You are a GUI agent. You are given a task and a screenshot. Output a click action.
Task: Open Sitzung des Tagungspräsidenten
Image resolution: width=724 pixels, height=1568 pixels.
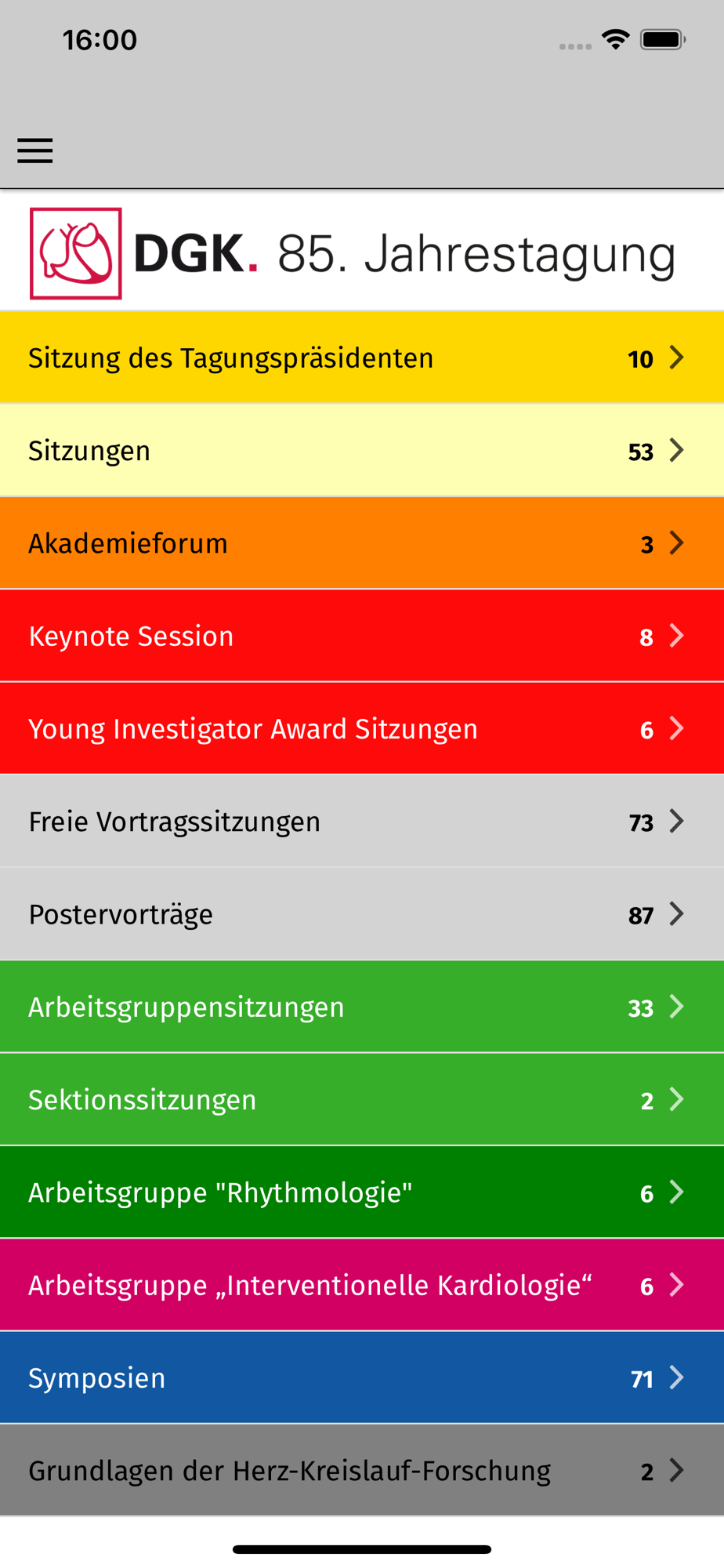point(362,358)
